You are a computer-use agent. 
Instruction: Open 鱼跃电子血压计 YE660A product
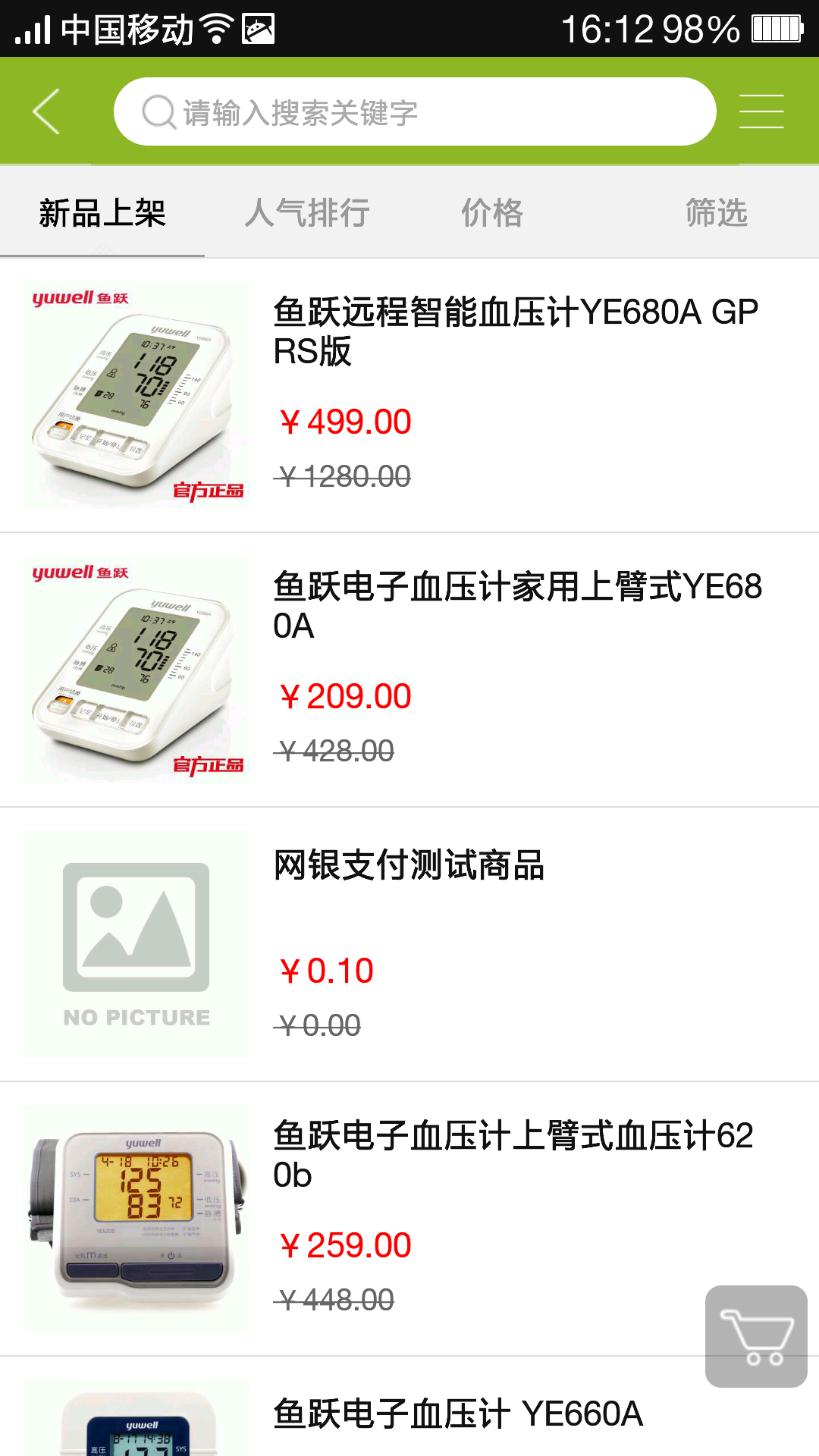[x=458, y=1414]
